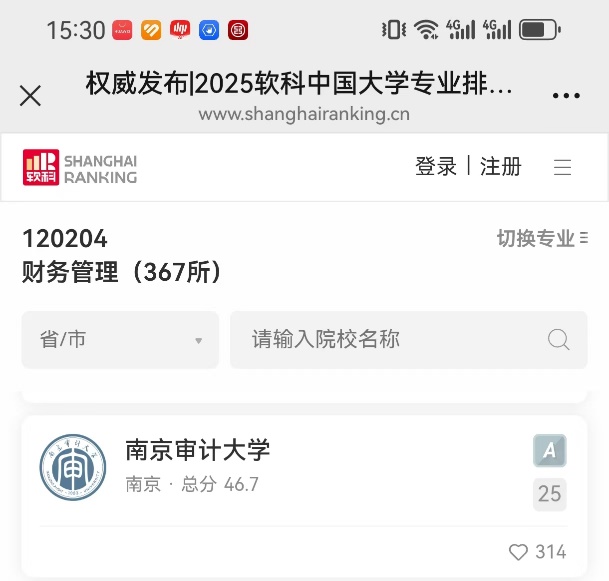Like 南京审计大学 with the heart icon

(x=518, y=552)
